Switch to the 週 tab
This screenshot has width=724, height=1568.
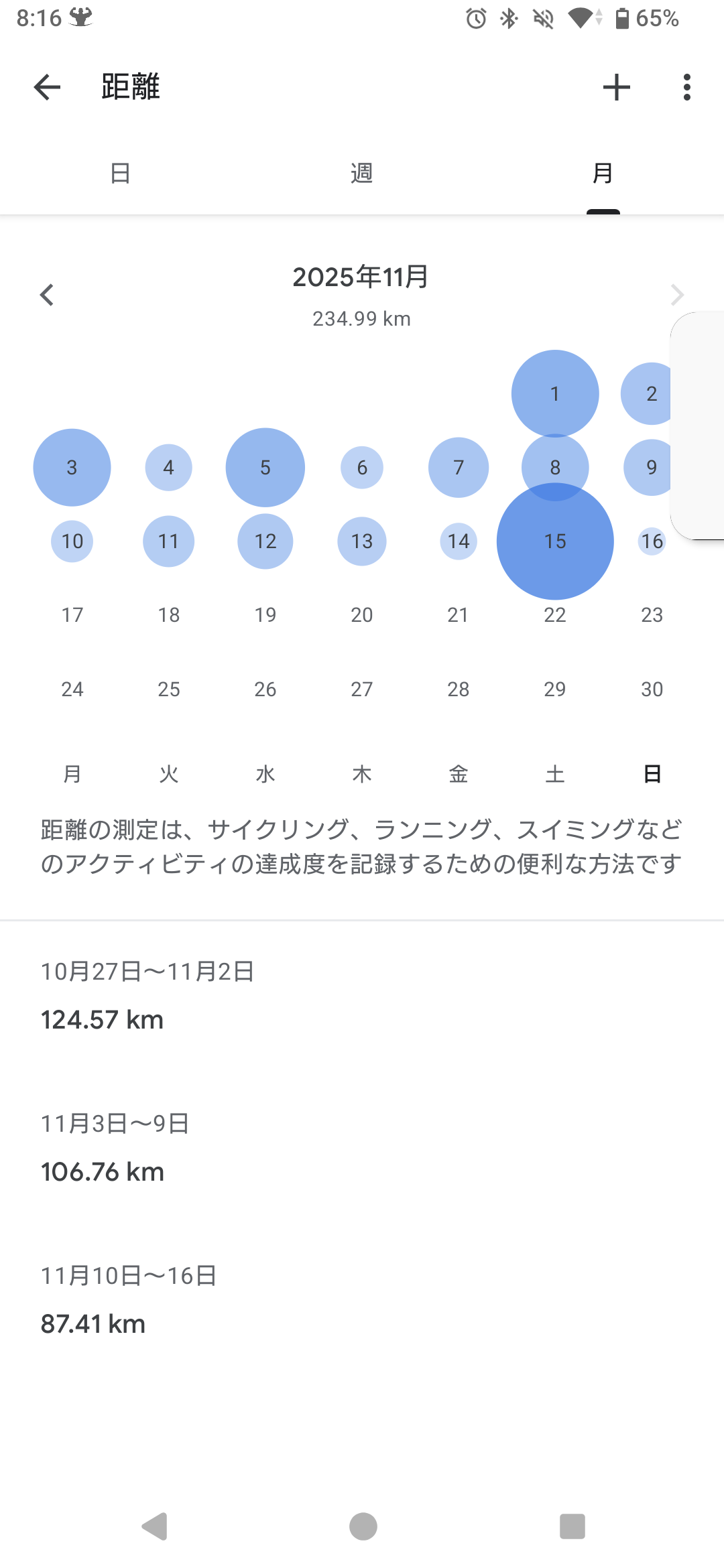pyautogui.click(x=361, y=174)
